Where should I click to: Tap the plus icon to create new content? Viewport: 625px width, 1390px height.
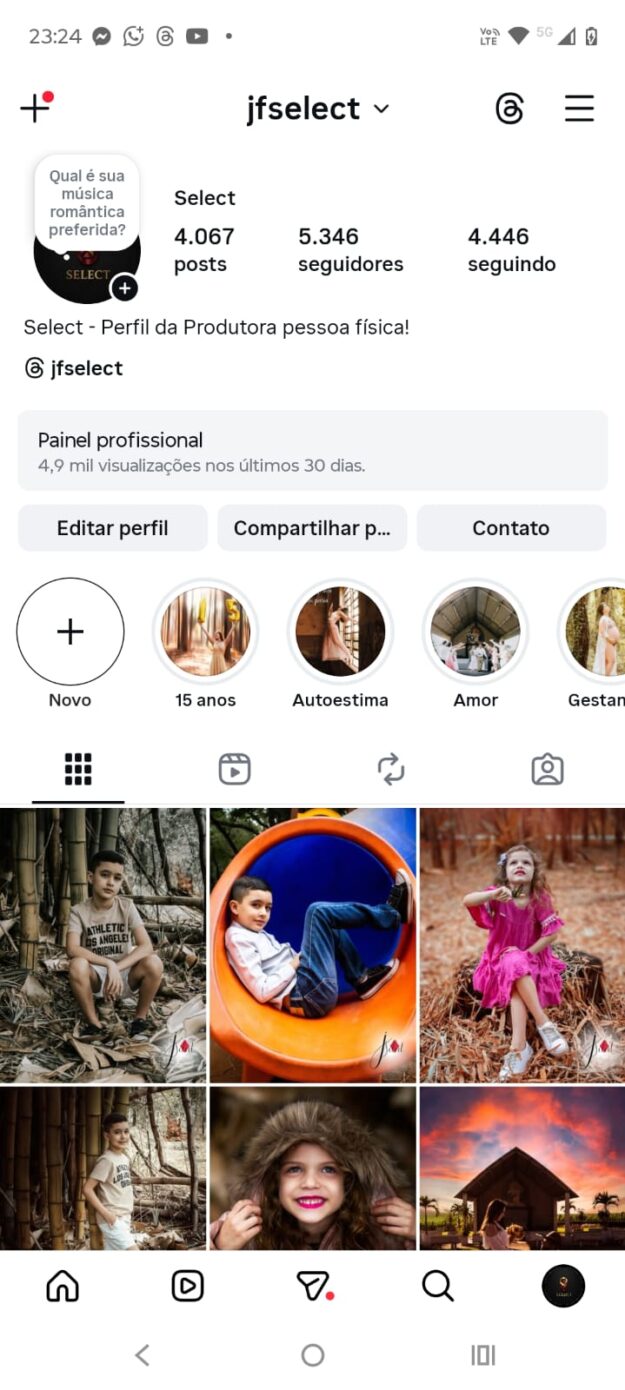(35, 108)
